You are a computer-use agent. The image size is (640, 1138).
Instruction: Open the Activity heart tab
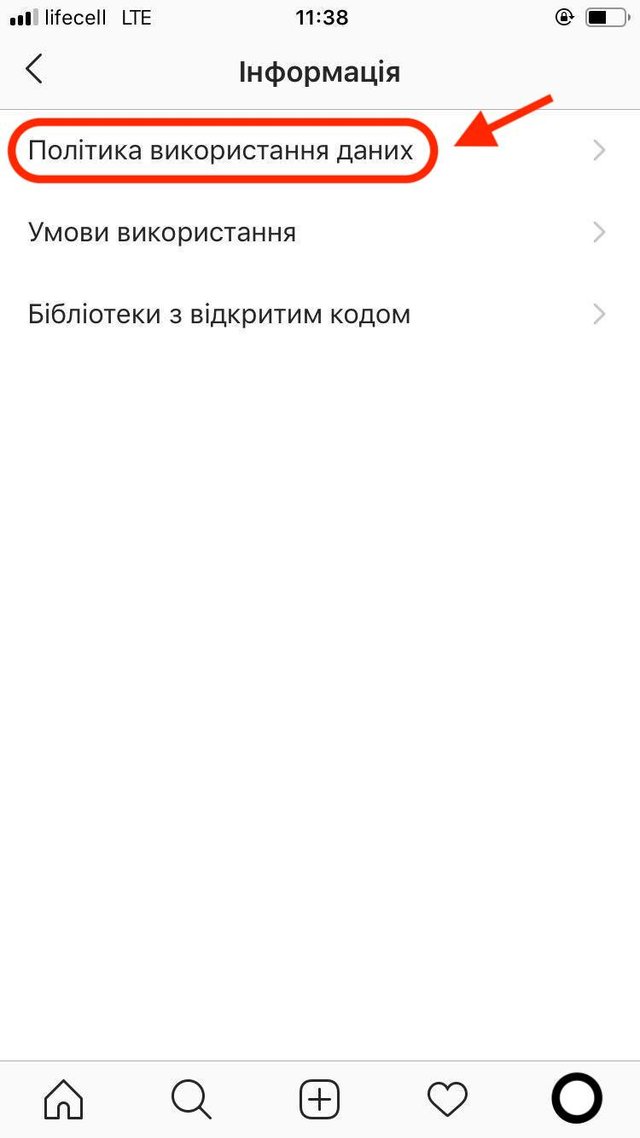(447, 1101)
